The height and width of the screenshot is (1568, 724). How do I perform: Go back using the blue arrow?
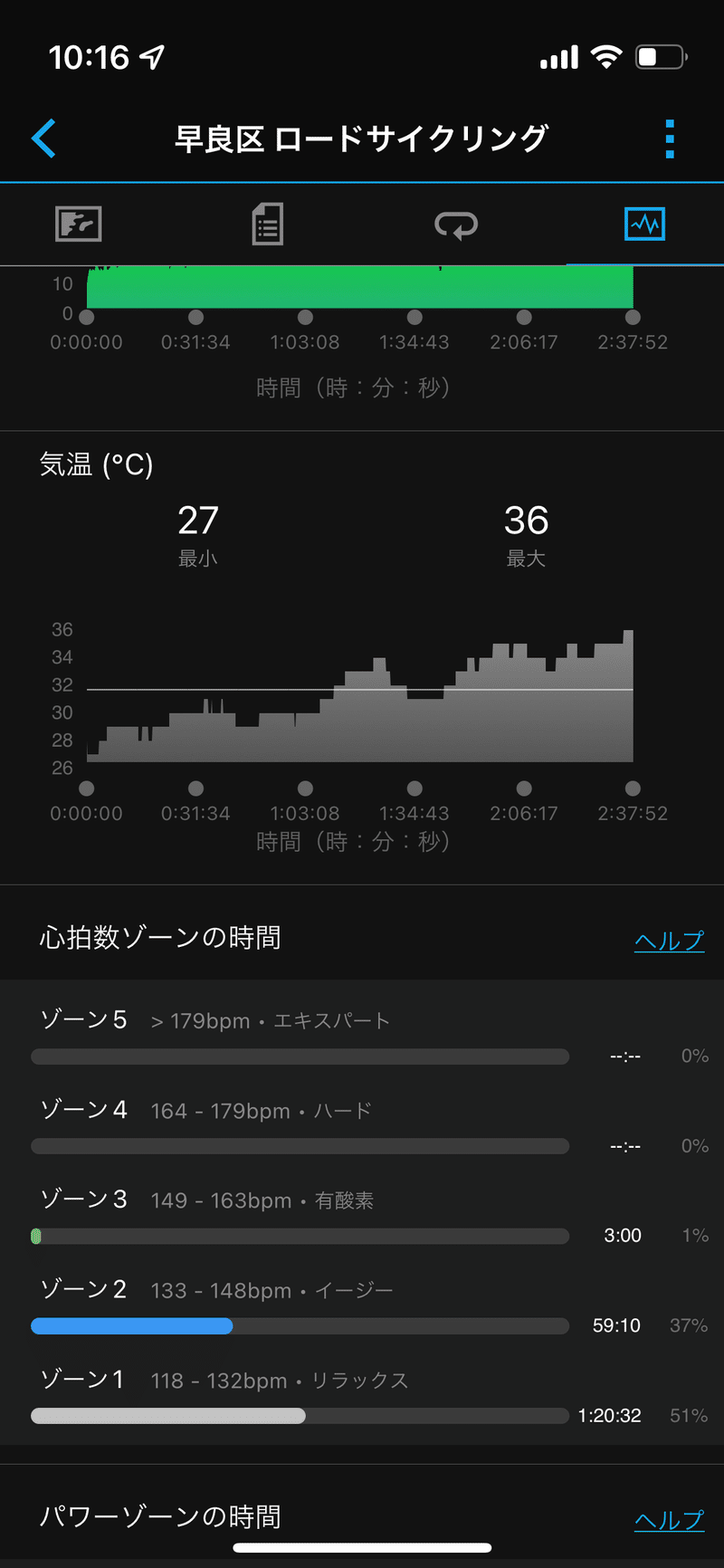(43, 139)
